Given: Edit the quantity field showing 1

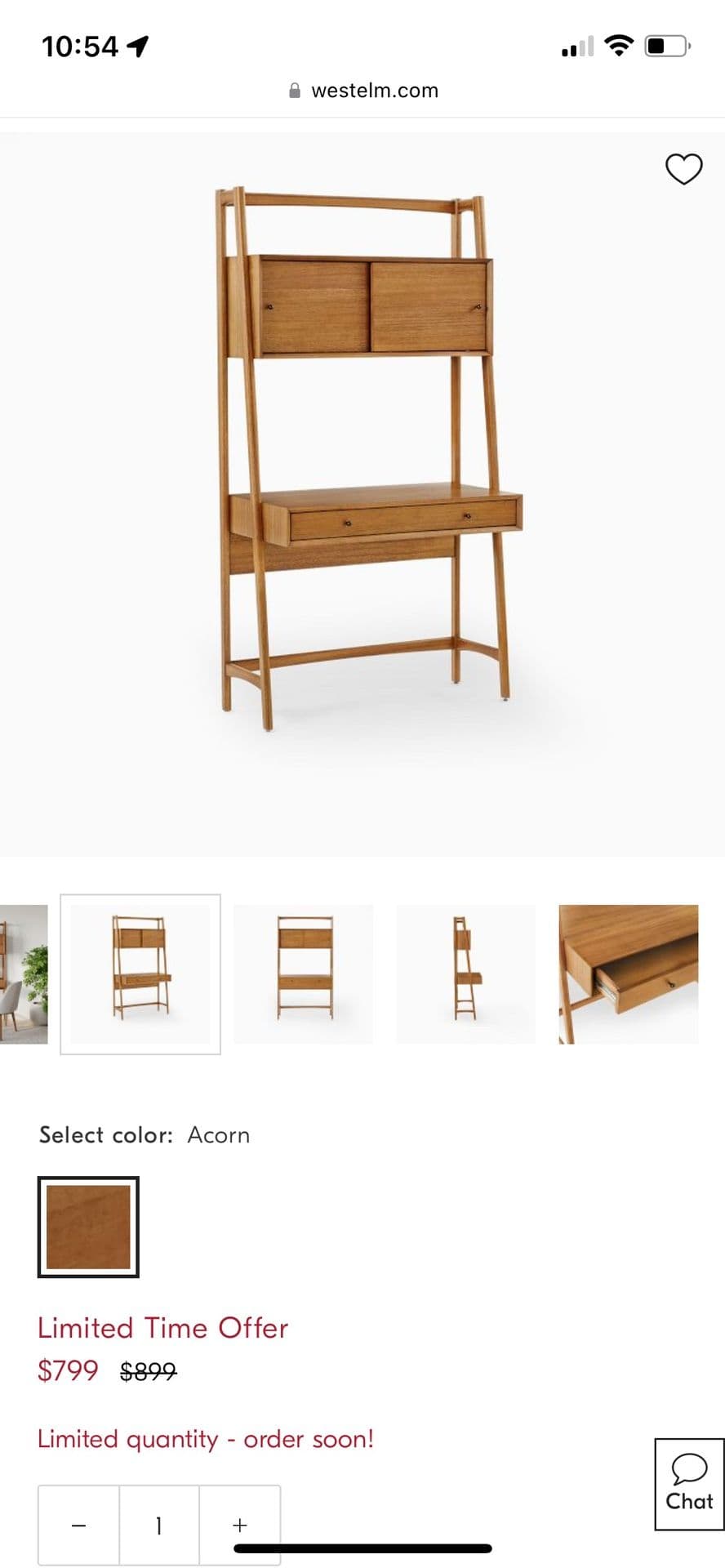Looking at the screenshot, I should [159, 1525].
